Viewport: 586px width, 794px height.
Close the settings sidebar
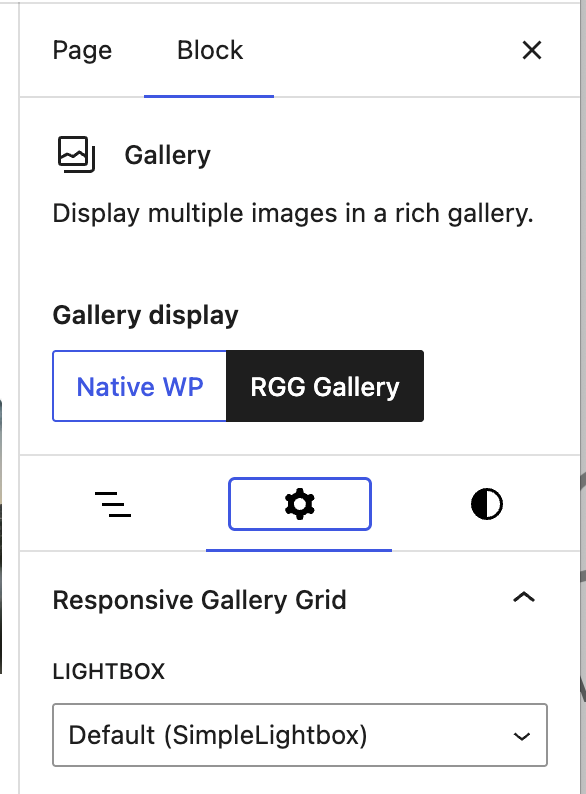[x=531, y=50]
